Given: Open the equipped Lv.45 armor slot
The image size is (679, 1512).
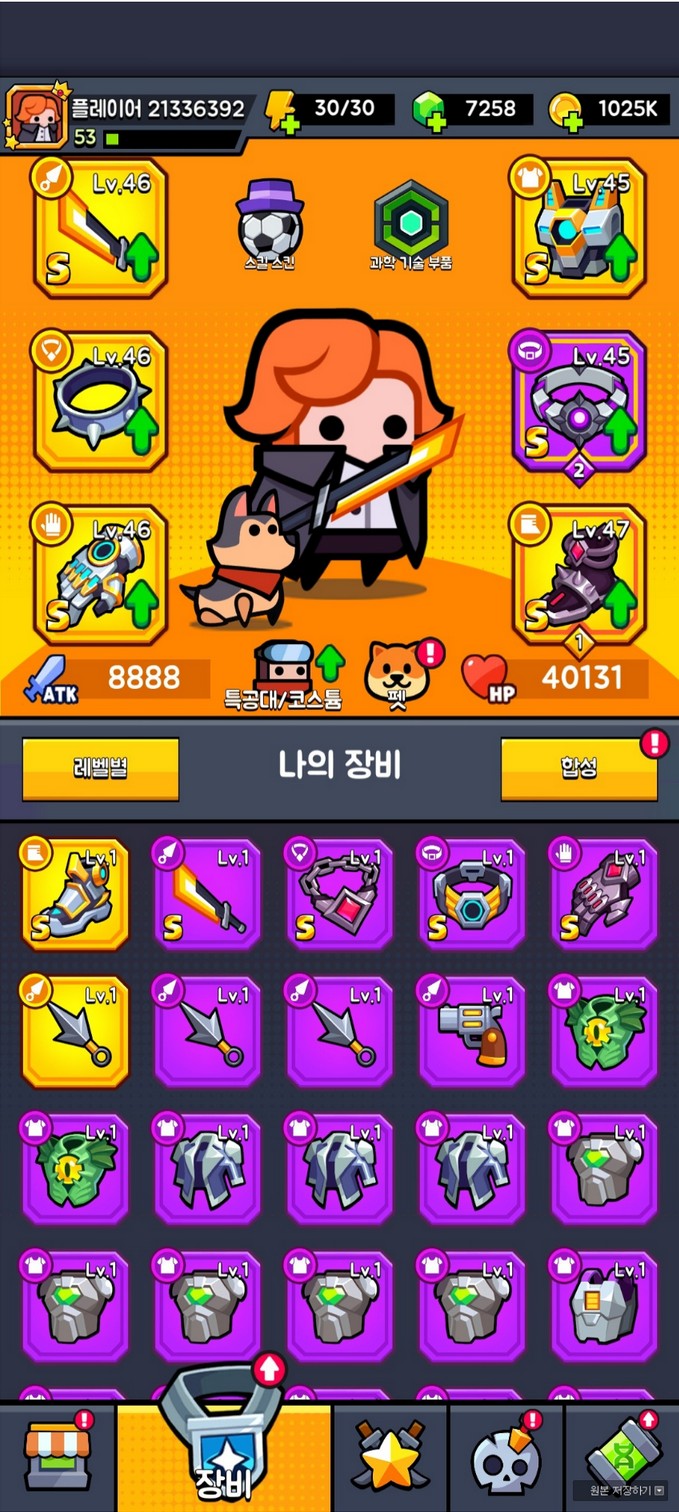Looking at the screenshot, I should pos(579,228).
